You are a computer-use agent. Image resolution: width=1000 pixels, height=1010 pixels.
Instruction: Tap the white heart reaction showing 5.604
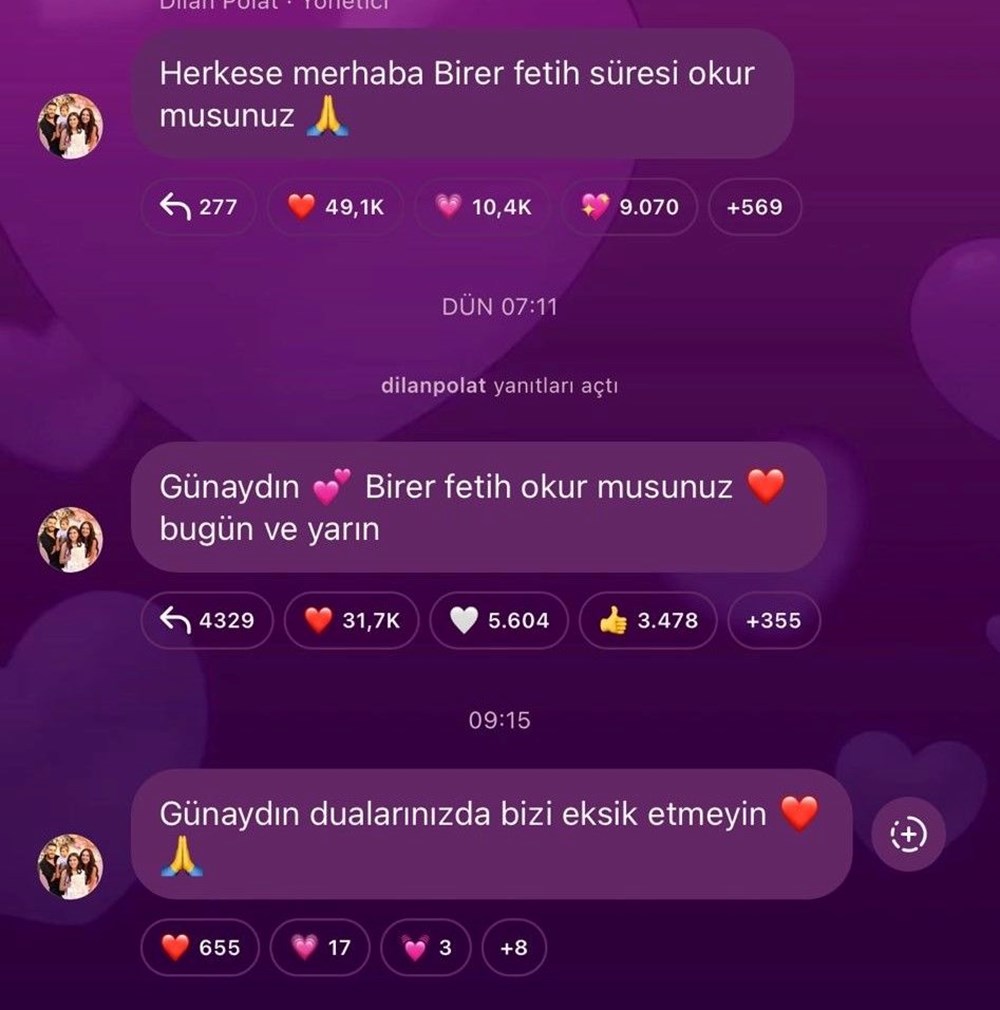tap(498, 620)
